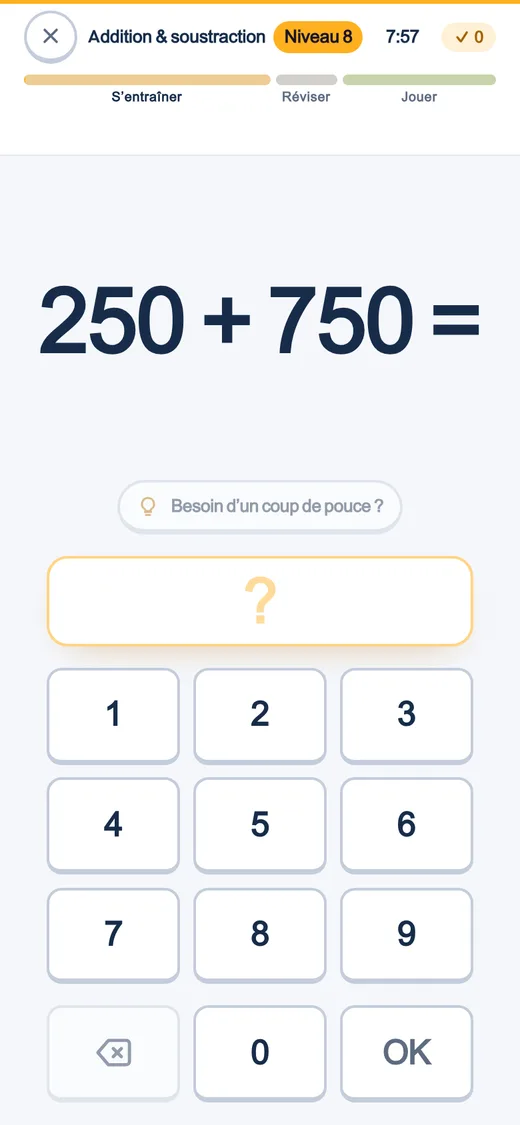Enter digit 1 on the keypad
This screenshot has width=520, height=1125.
click(x=113, y=715)
